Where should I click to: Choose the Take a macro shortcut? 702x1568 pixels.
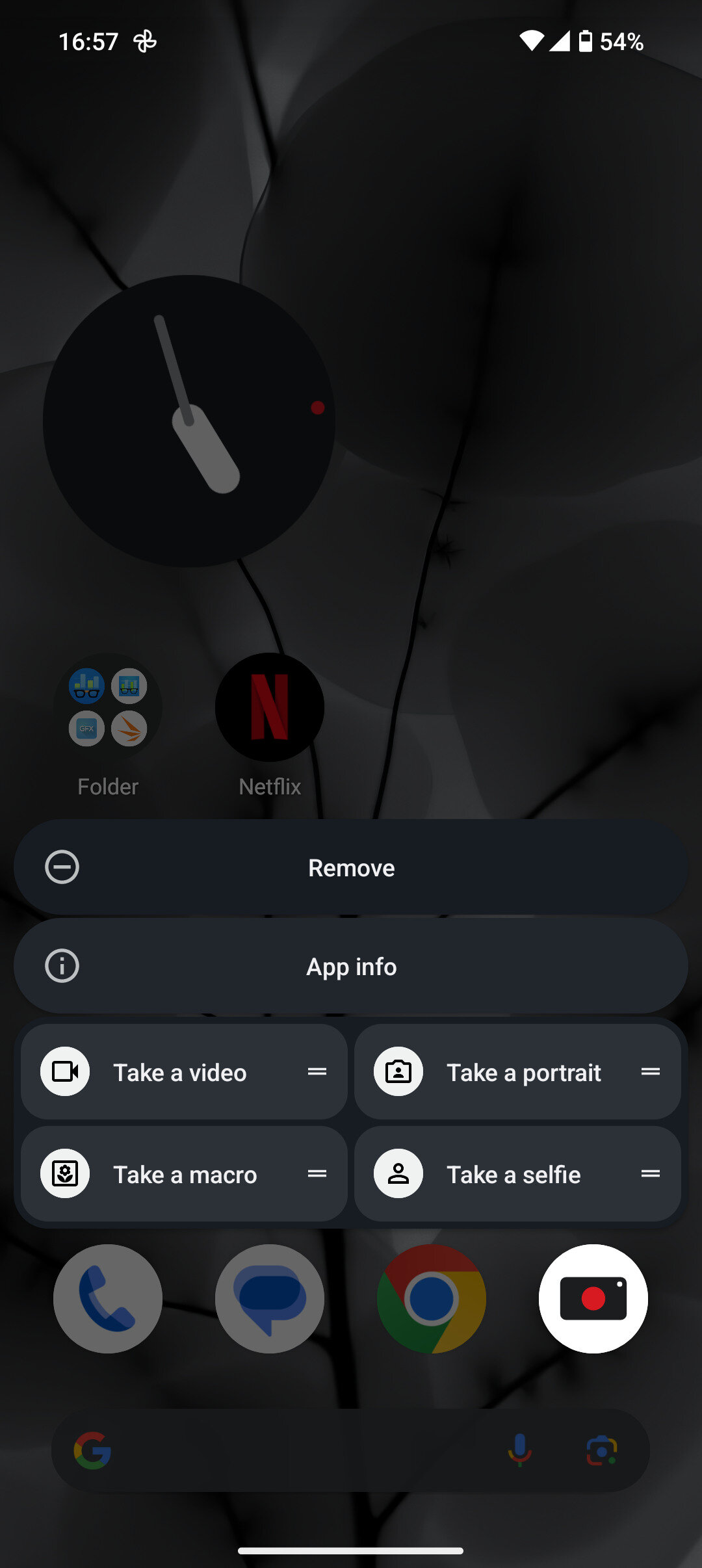point(184,1174)
